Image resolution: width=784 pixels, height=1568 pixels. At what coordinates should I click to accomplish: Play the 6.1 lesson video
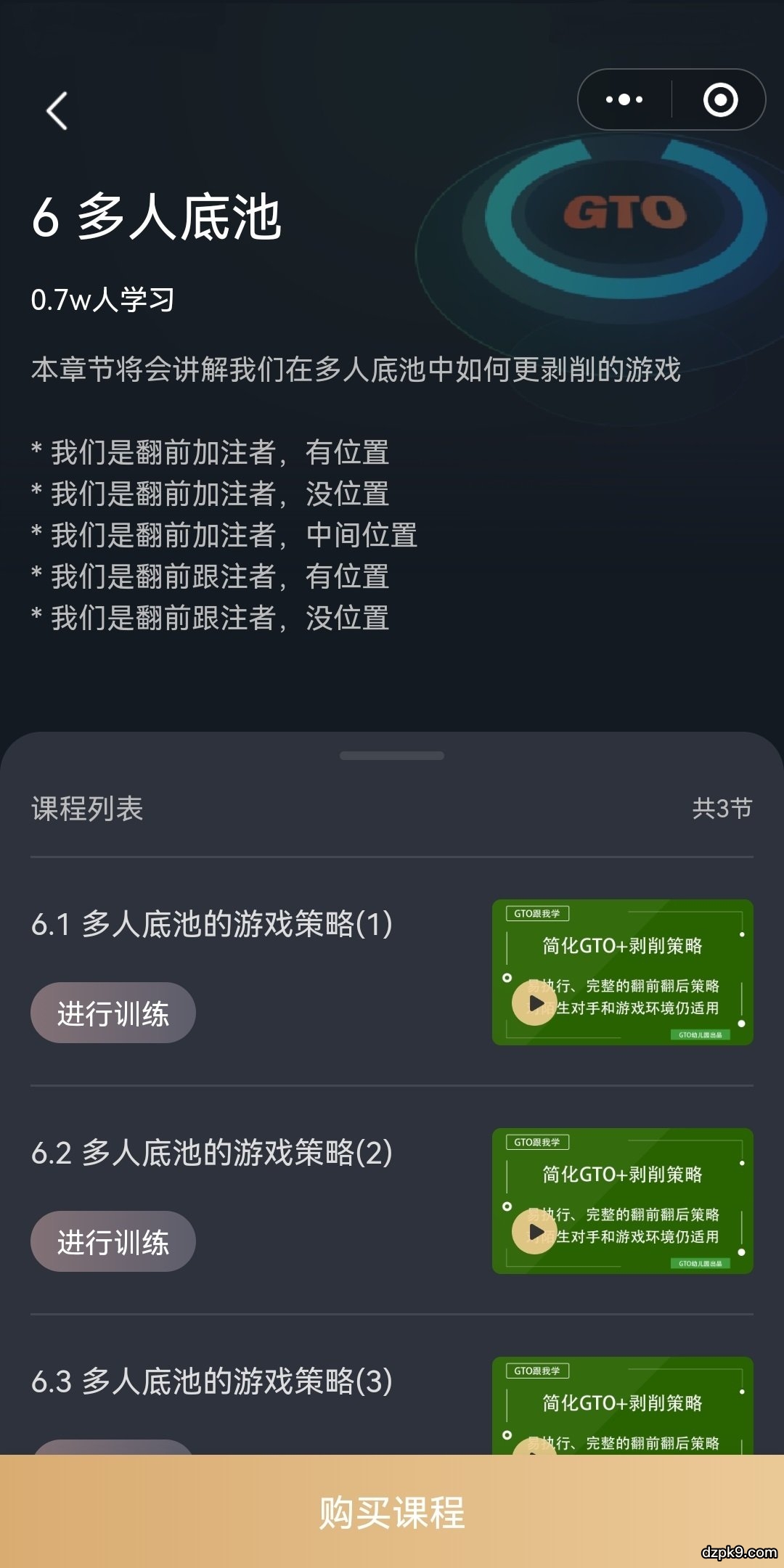pos(537,1002)
